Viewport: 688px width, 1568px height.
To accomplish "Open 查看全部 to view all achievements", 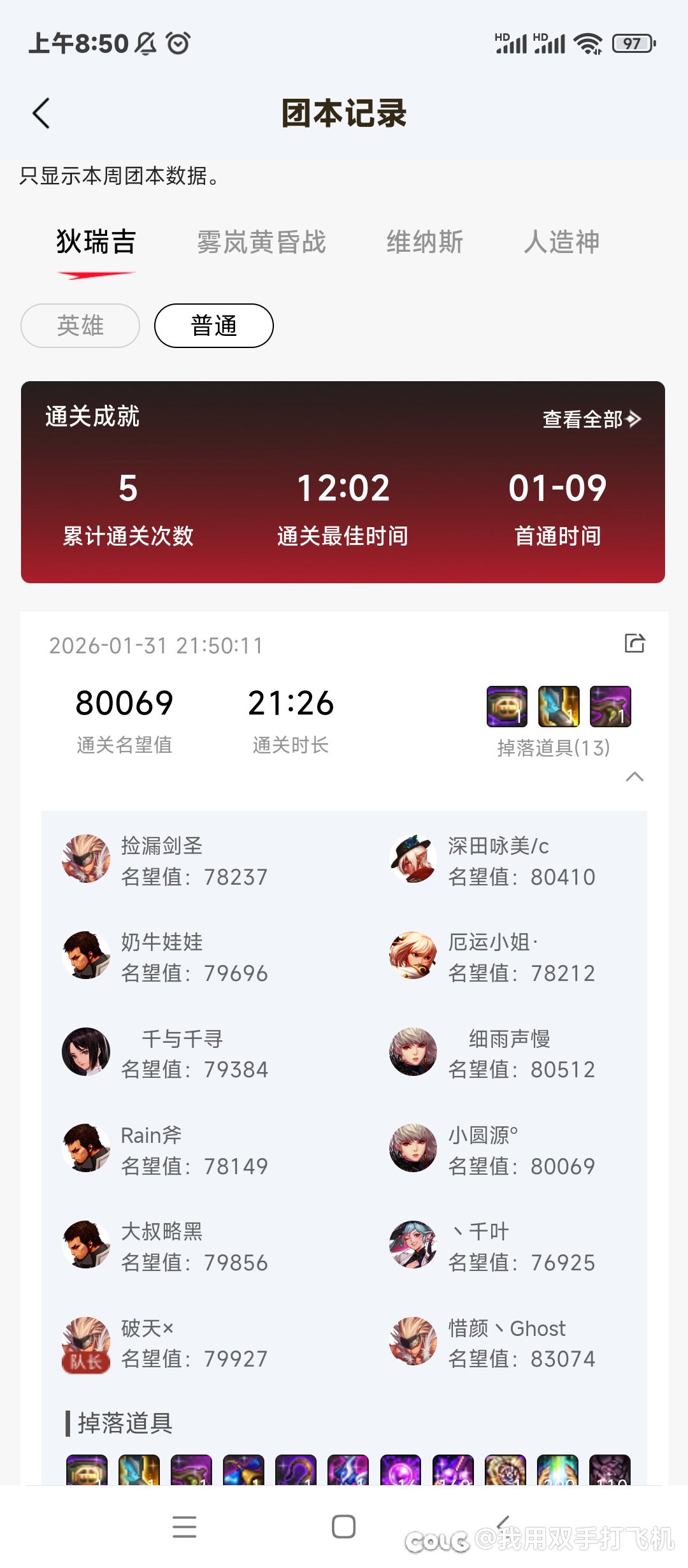I will (x=589, y=420).
